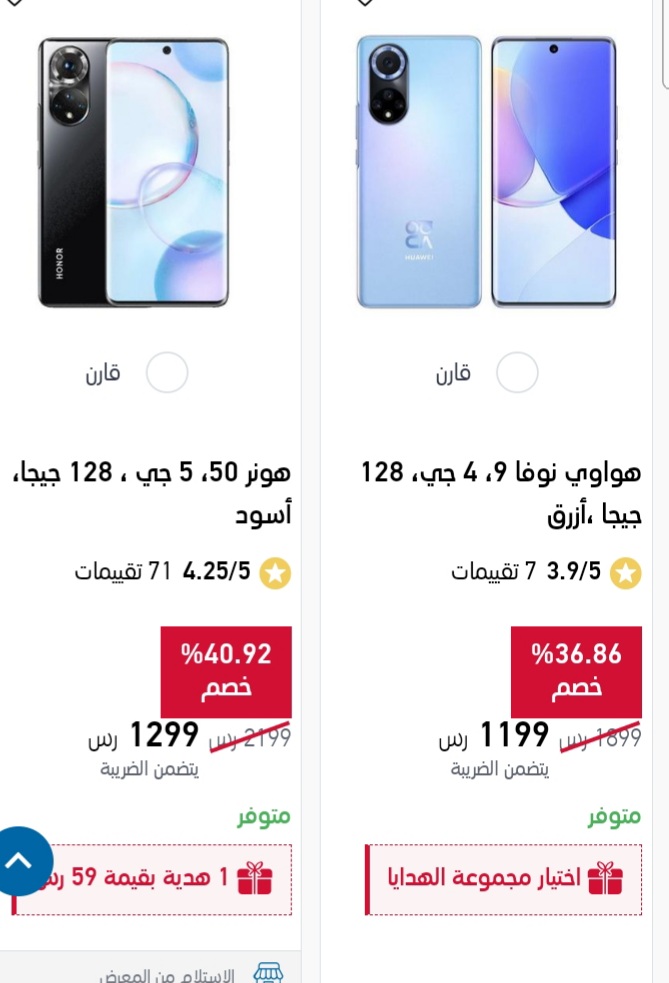This screenshot has width=669, height=983.
Task: Check the compare box for Honor 50
Action: click(x=166, y=373)
